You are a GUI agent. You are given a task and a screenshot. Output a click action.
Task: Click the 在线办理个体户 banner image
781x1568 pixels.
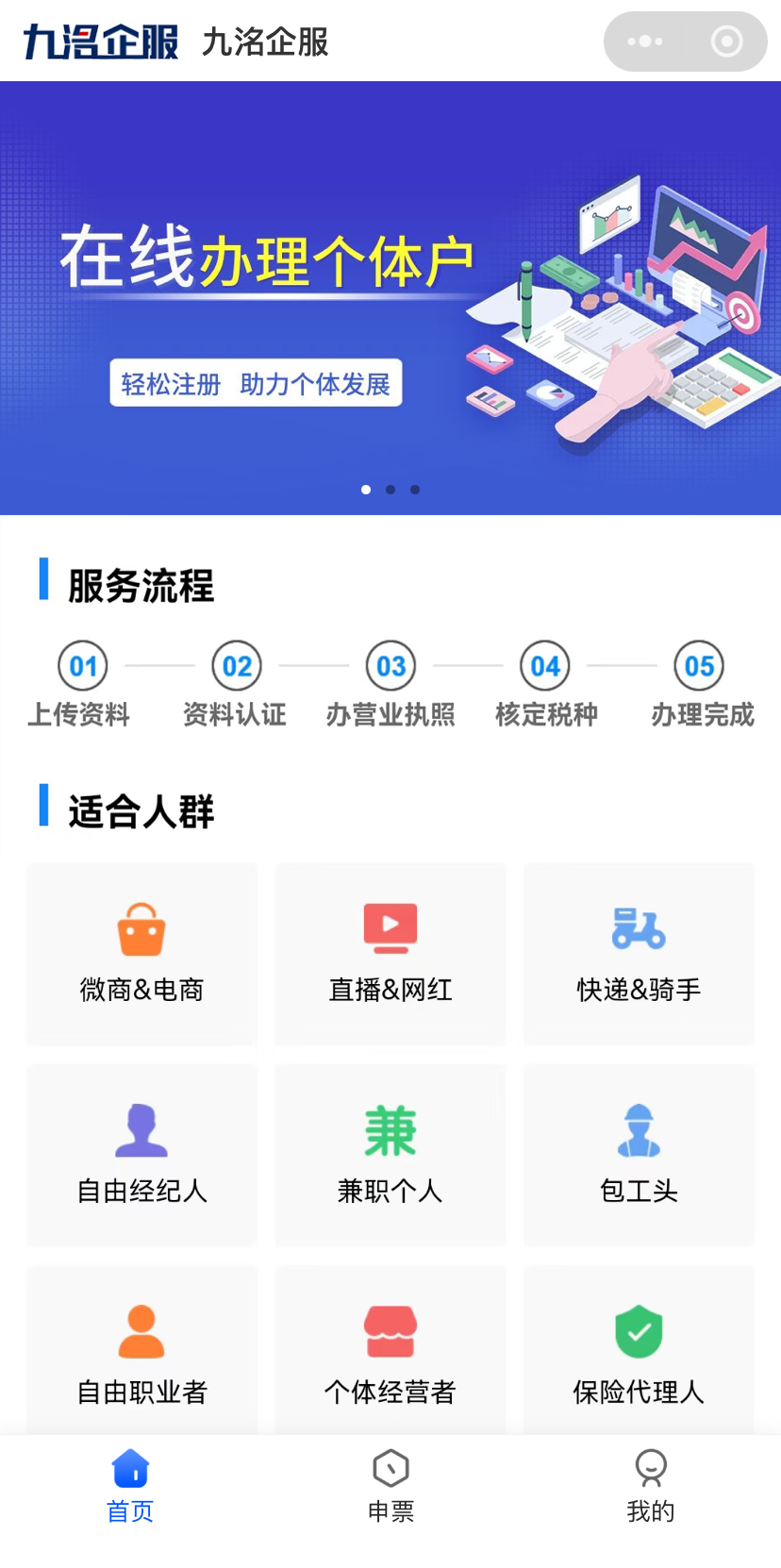390,298
